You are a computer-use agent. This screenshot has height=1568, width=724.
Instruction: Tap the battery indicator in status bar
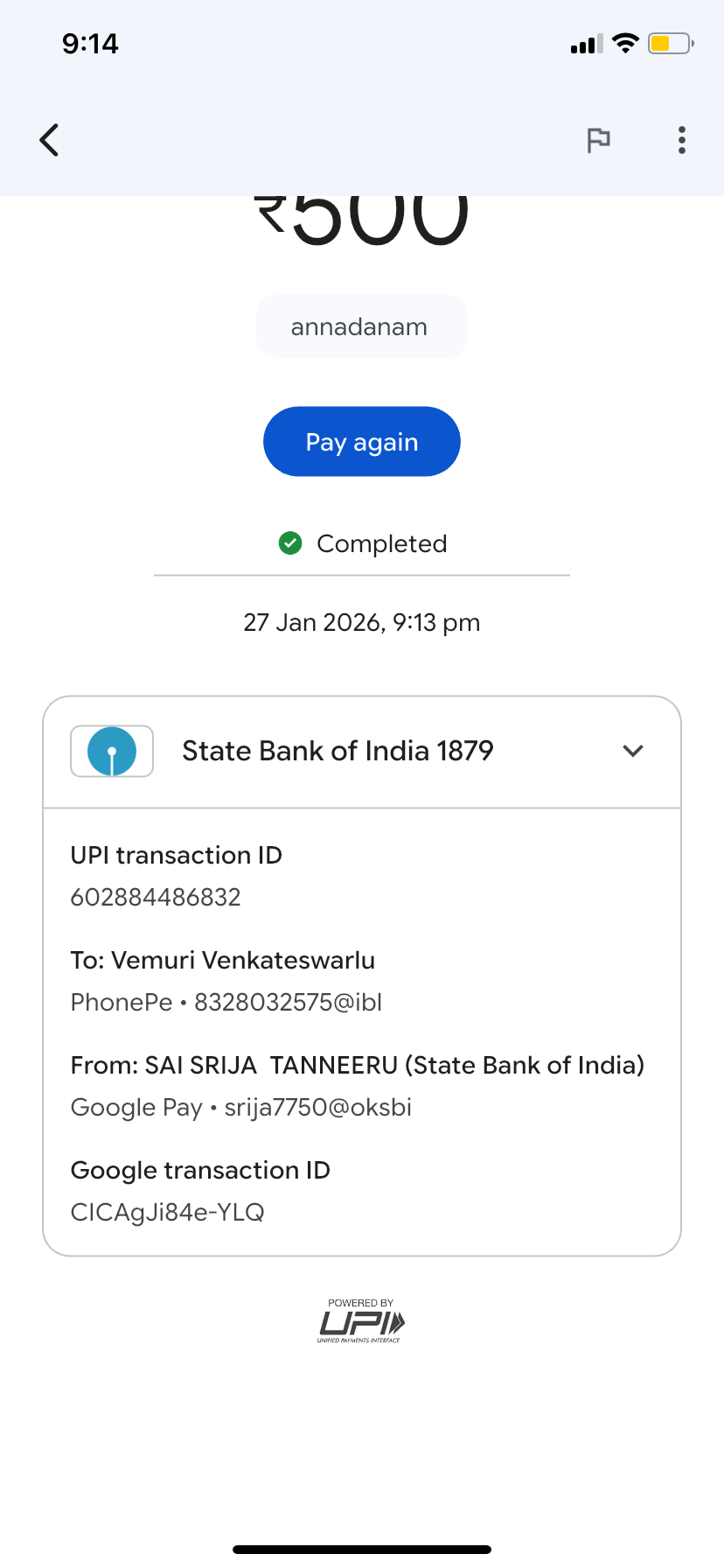coord(669,43)
